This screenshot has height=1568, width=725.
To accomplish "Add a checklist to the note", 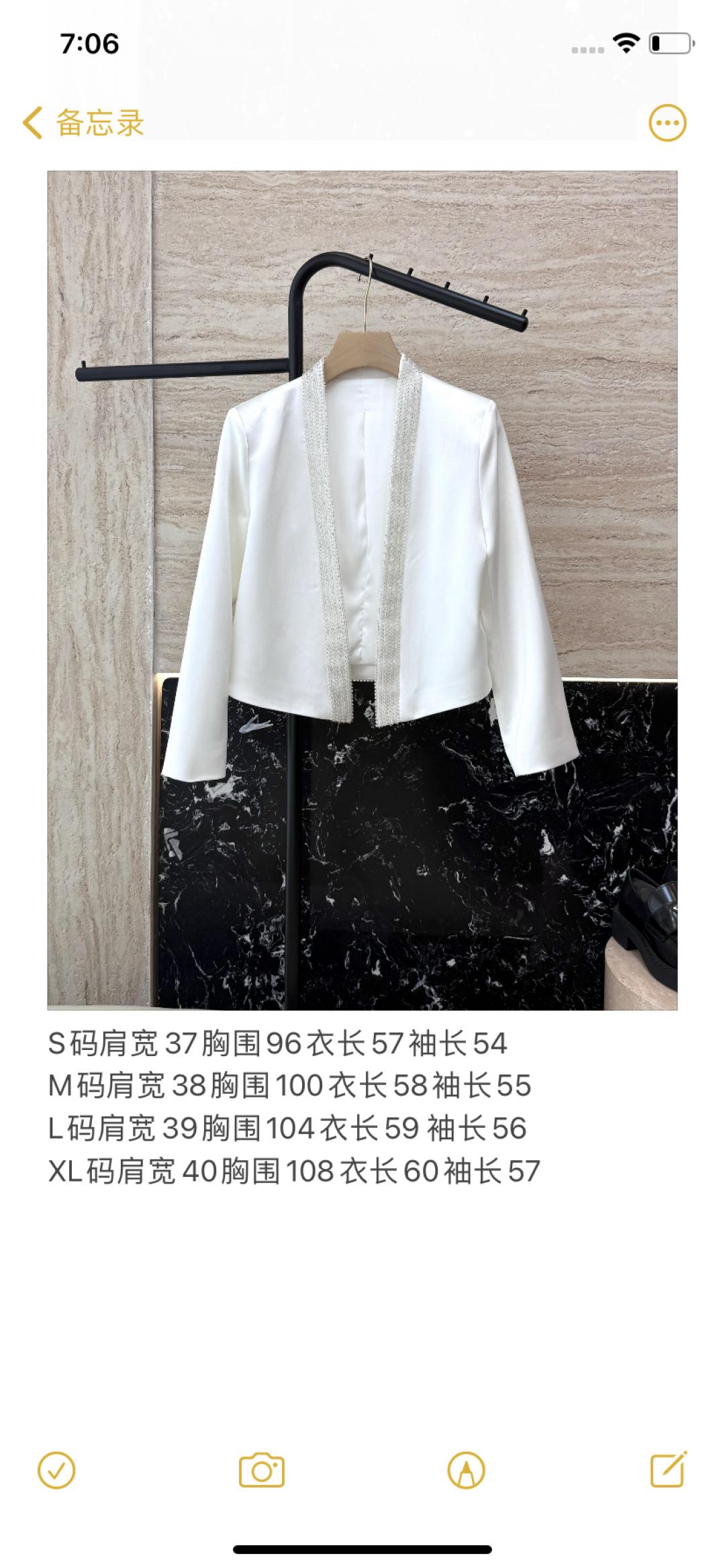I will [57, 1471].
